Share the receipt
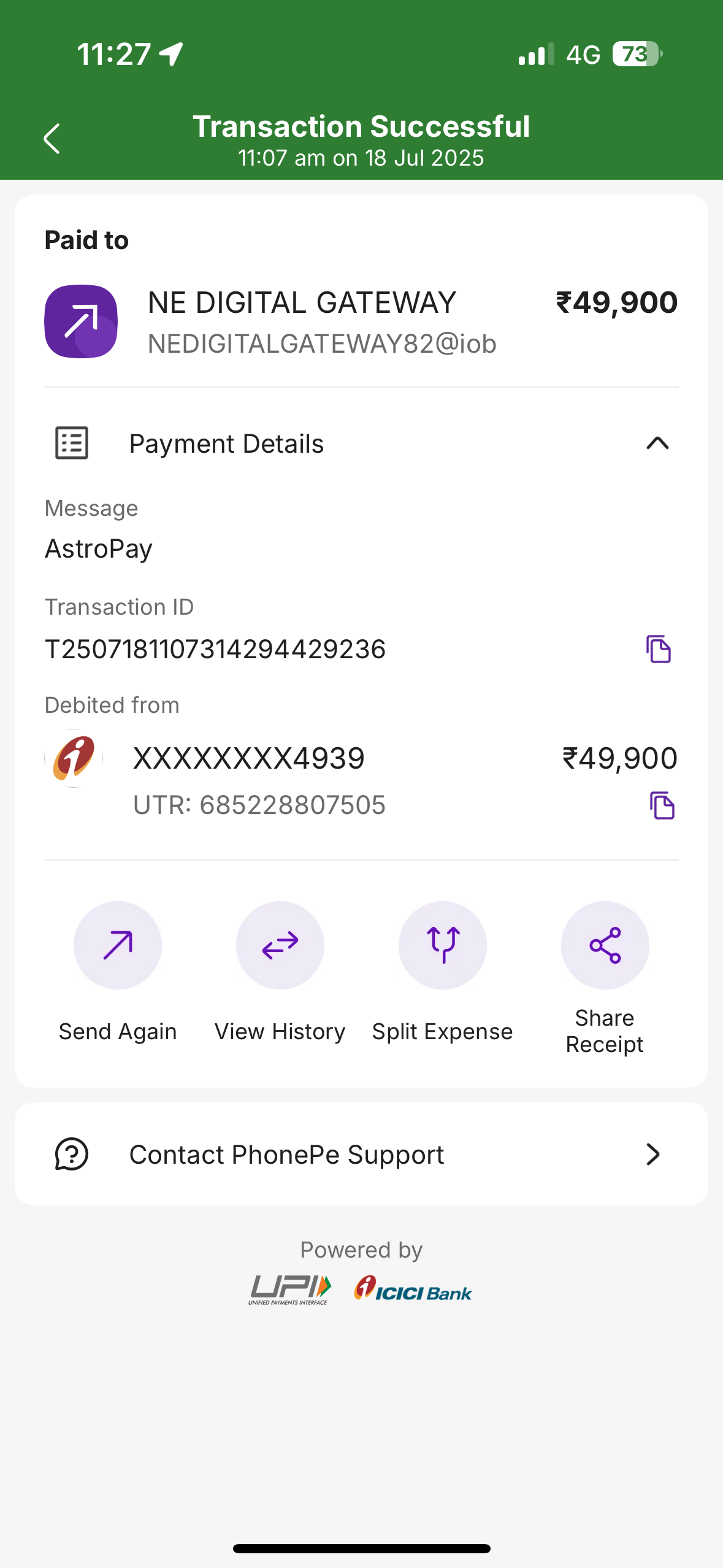This screenshot has height=1568, width=723. (x=605, y=945)
